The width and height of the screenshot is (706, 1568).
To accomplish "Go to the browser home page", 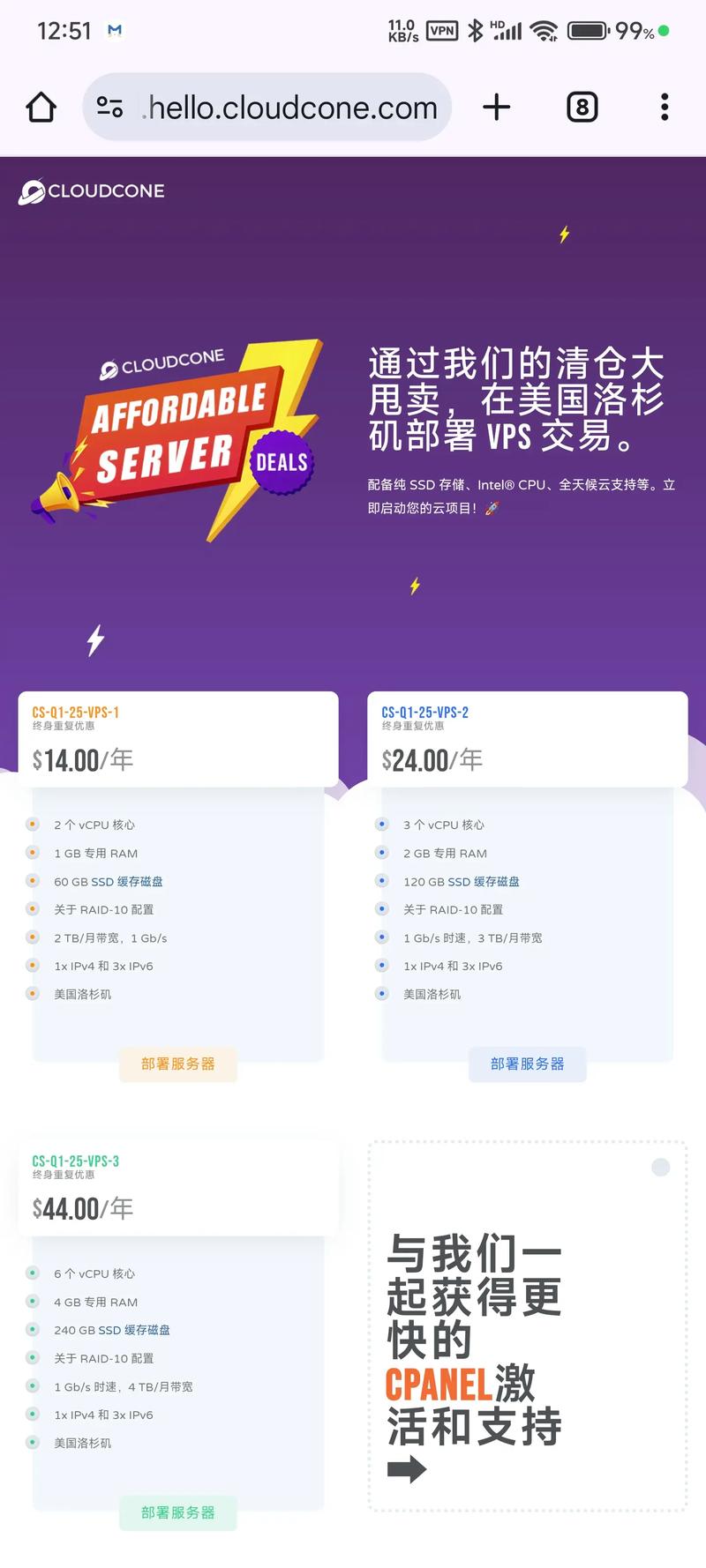I will click(41, 108).
